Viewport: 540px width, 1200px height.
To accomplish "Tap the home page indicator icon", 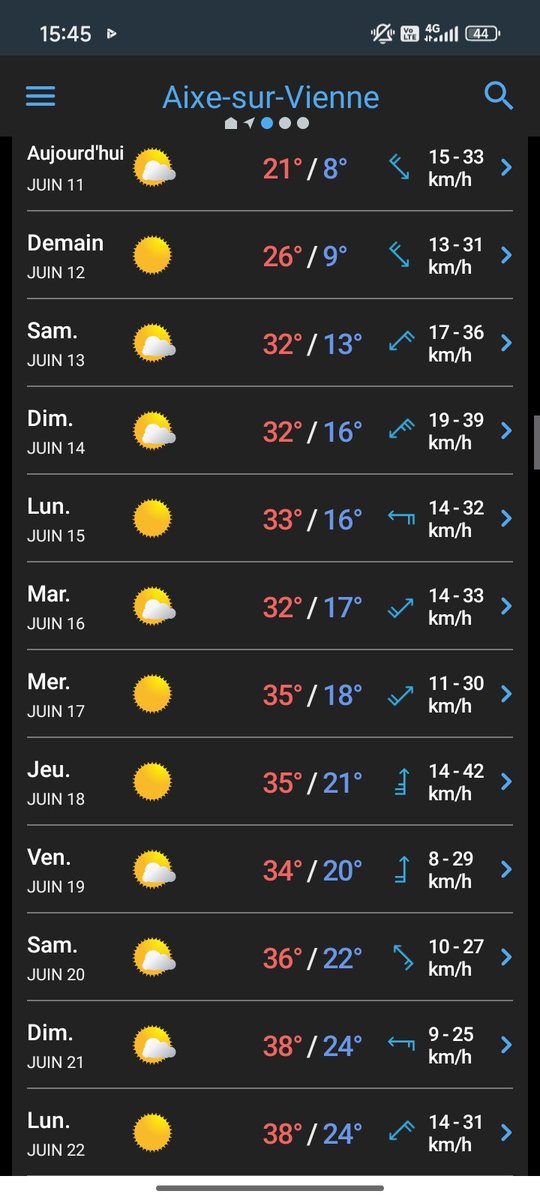I will (x=231, y=123).
